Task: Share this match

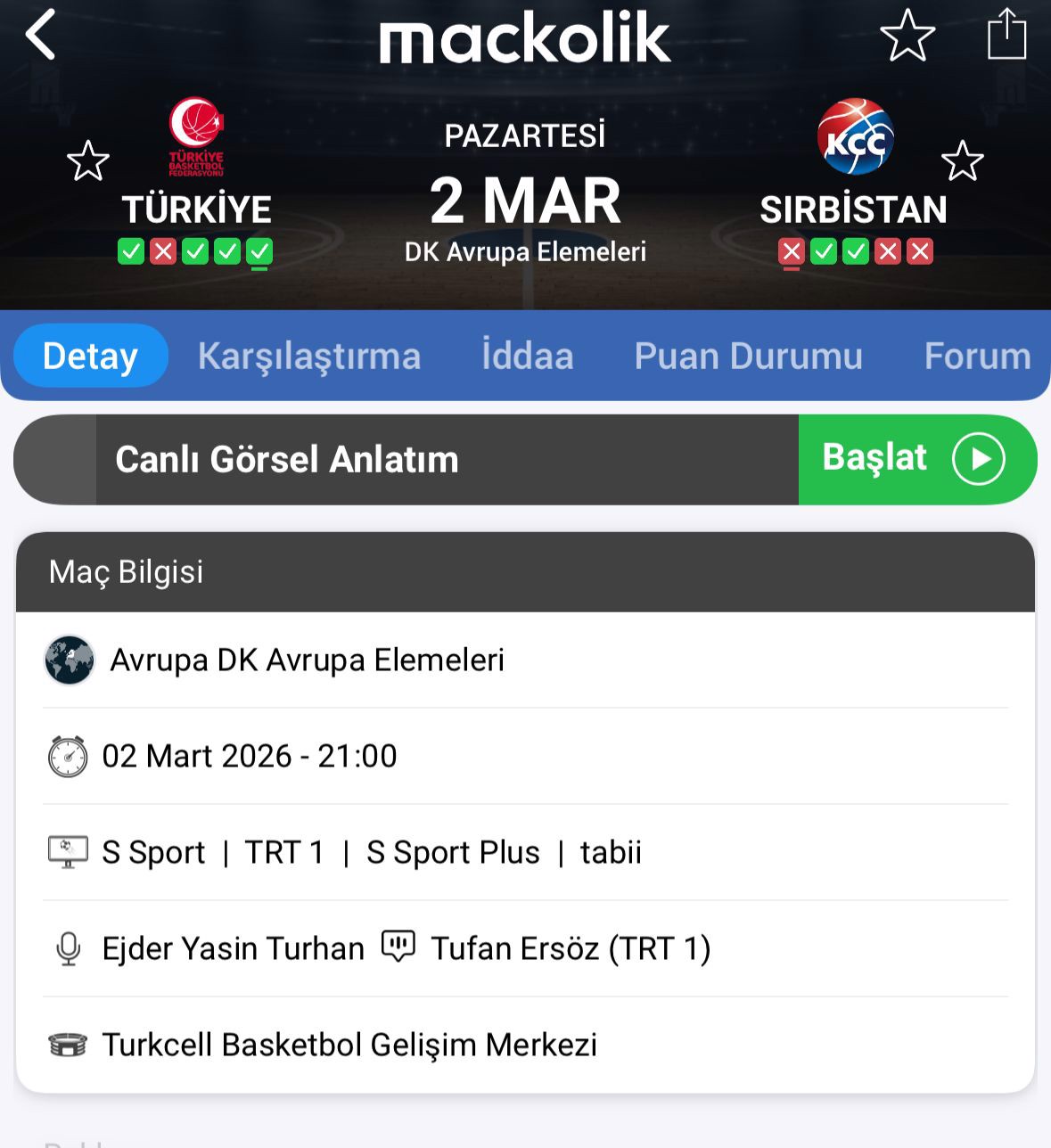Action: pos(1006,36)
